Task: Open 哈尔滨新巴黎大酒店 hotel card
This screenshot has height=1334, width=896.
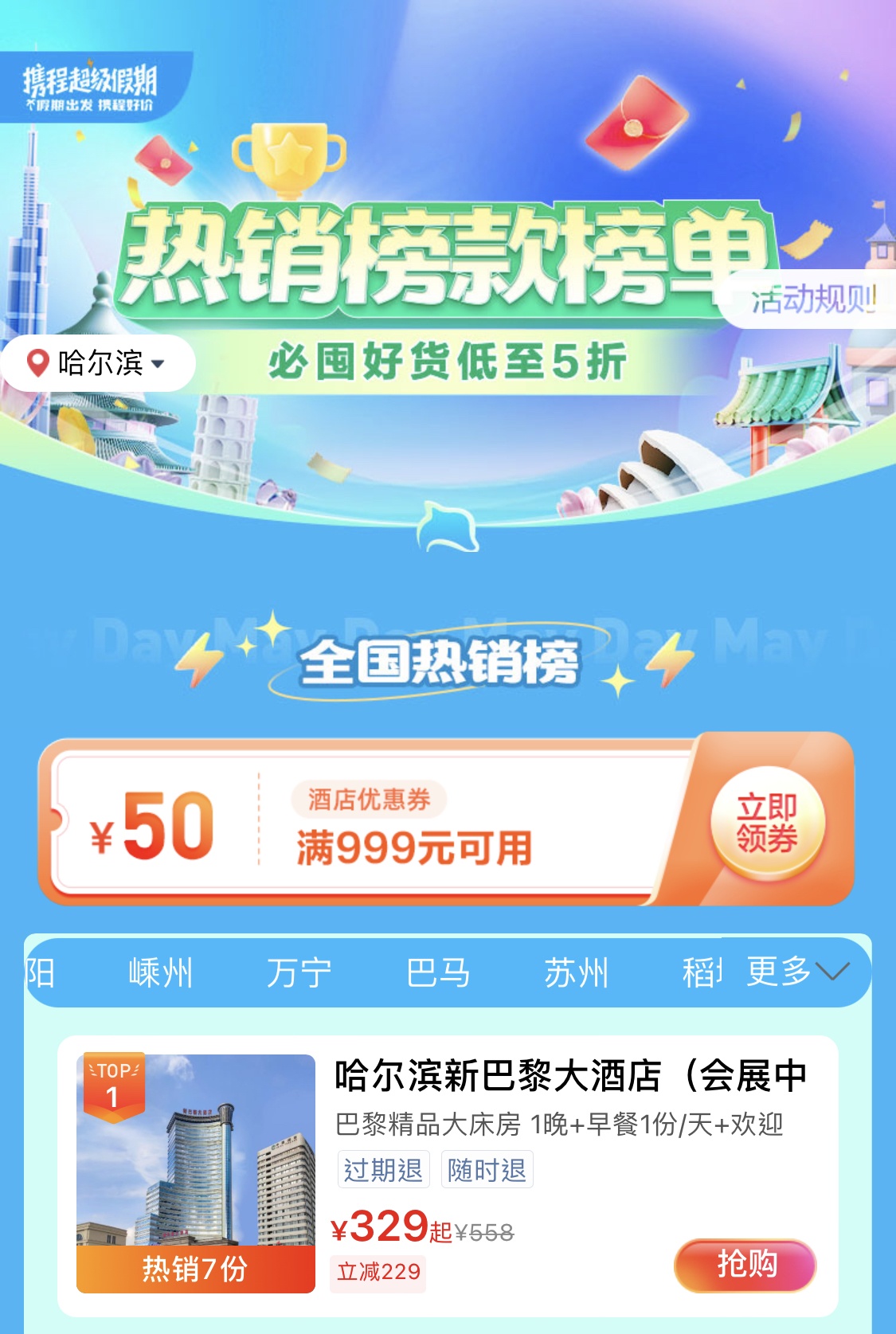Action: coord(569,1076)
